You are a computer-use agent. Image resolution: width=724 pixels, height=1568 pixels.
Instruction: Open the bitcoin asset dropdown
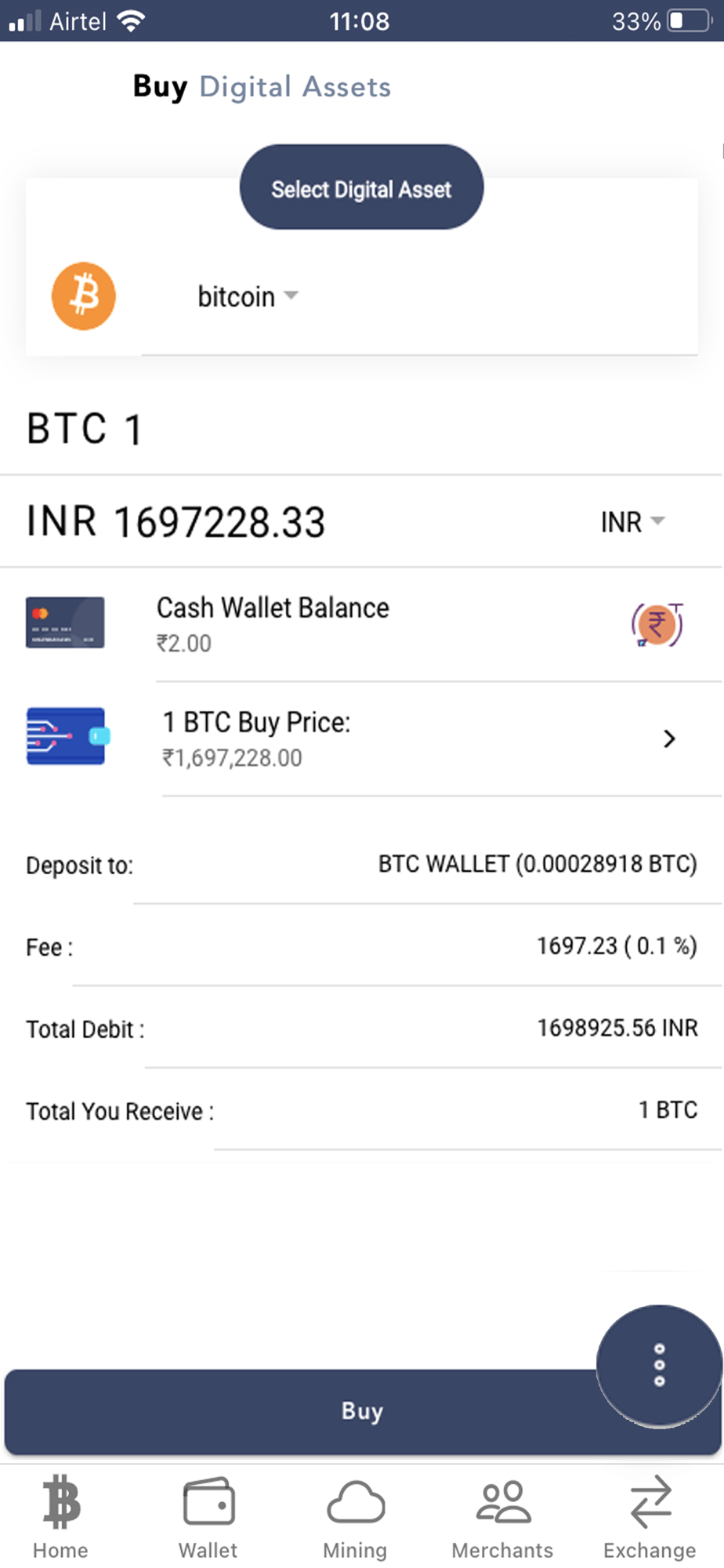[248, 297]
